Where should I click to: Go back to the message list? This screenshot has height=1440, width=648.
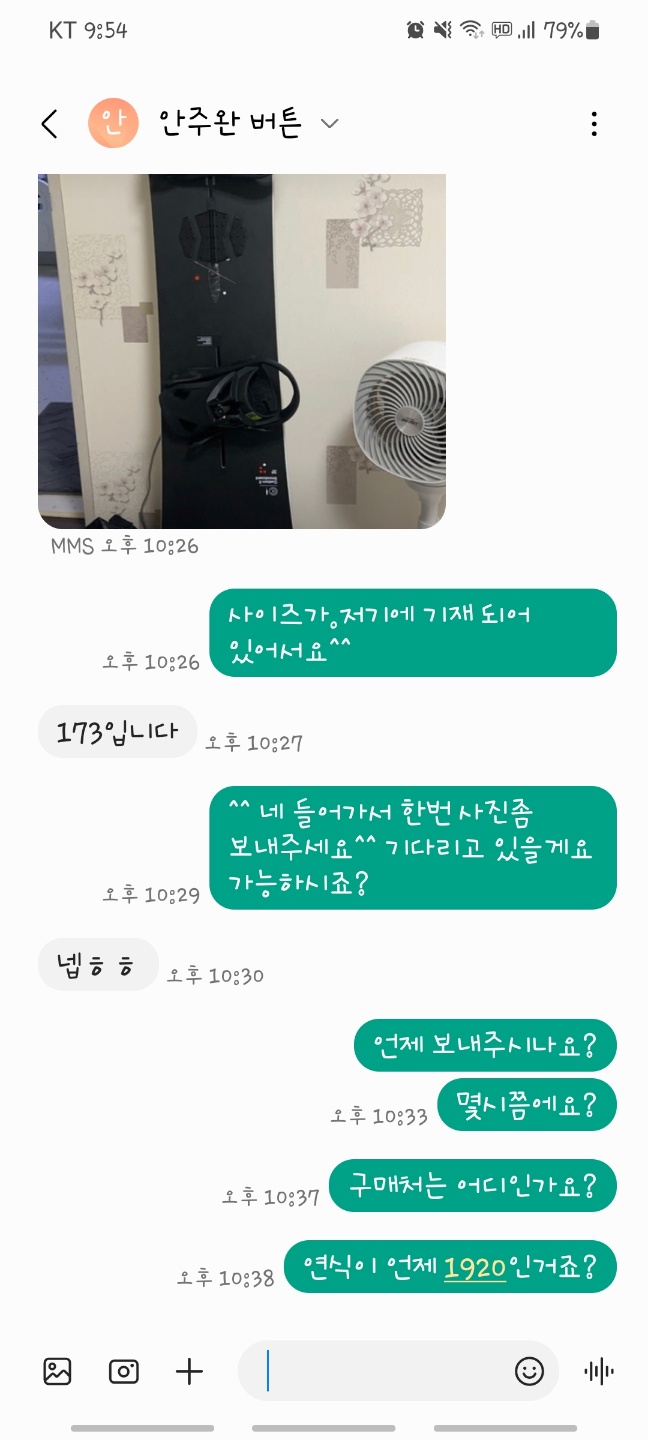coord(49,124)
